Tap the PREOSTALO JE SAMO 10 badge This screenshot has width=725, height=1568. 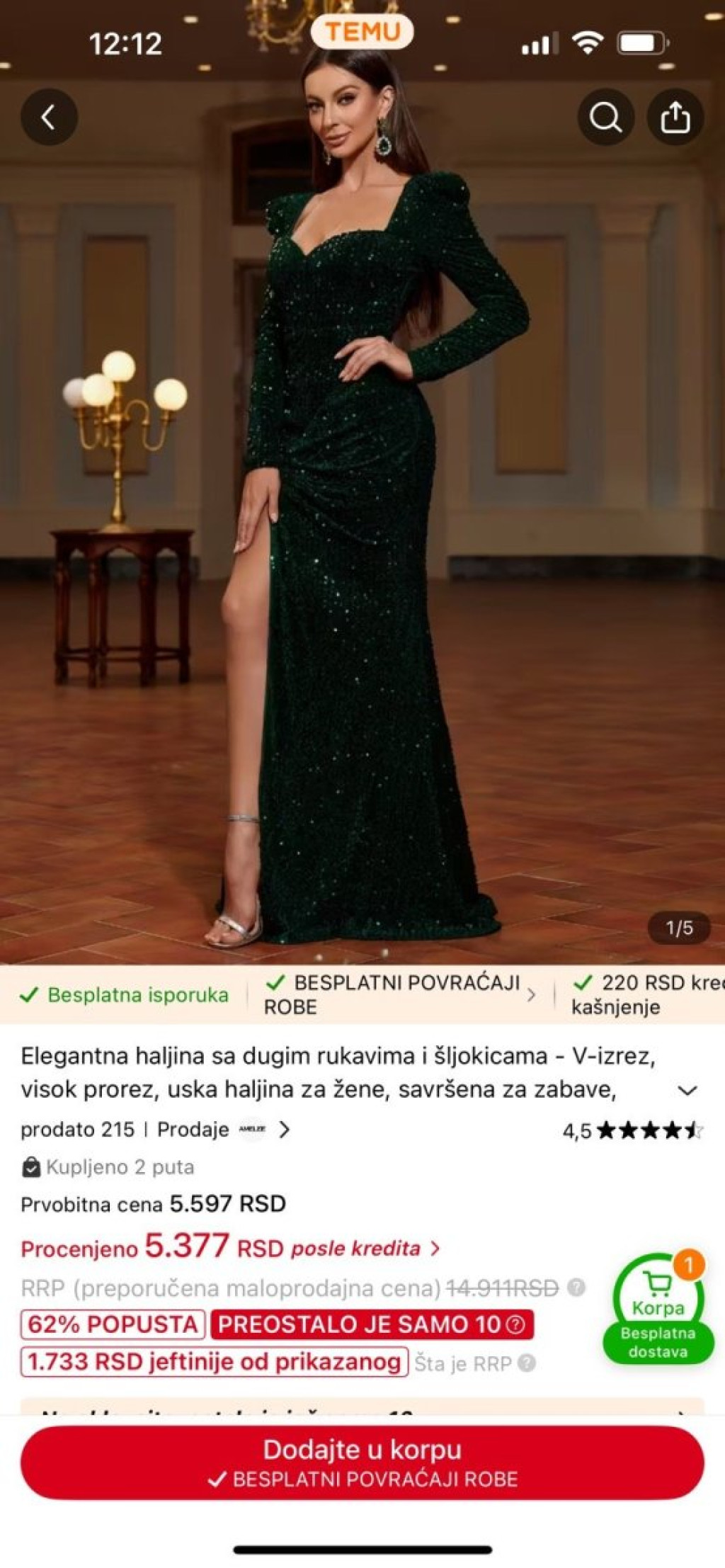371,1324
